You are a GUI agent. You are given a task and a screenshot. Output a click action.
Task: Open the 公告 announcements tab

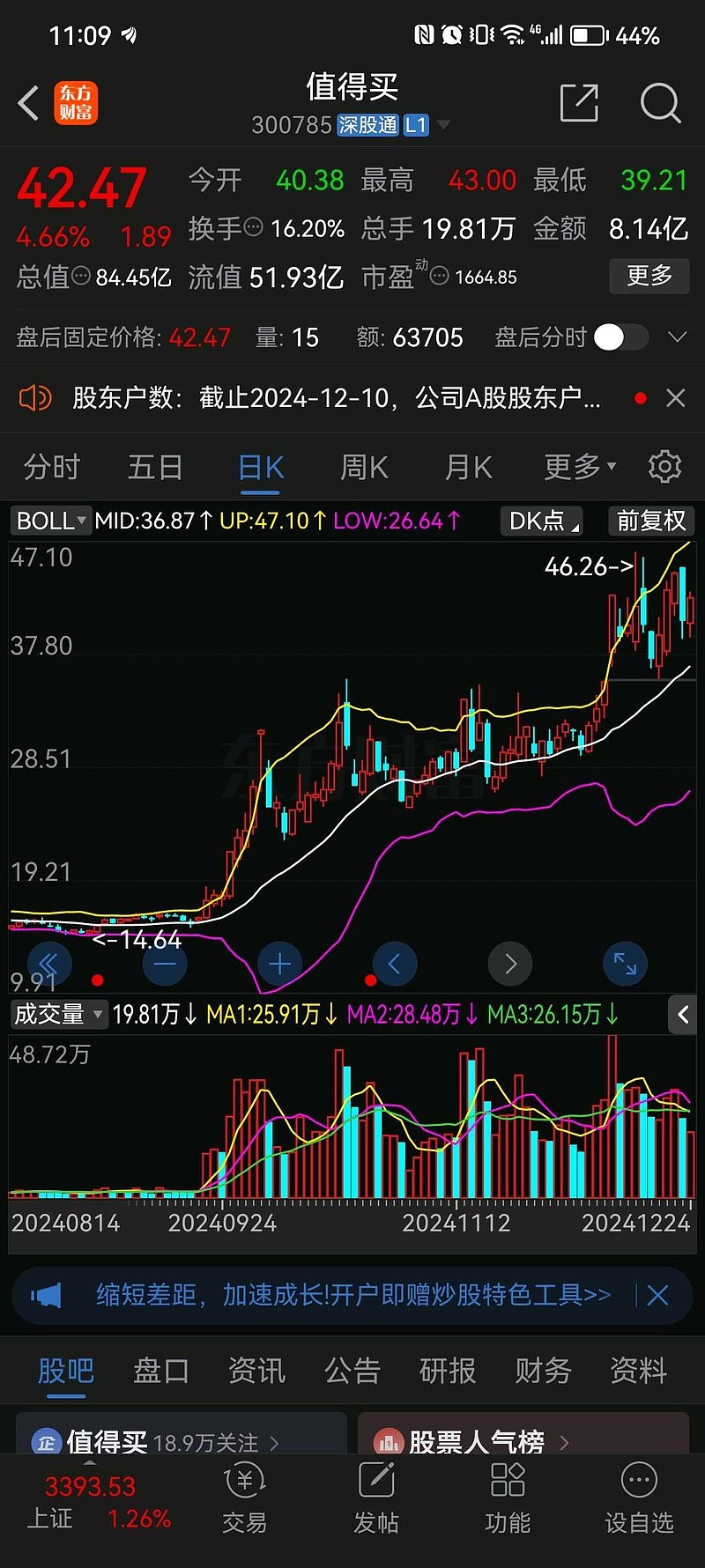pyautogui.click(x=352, y=1372)
